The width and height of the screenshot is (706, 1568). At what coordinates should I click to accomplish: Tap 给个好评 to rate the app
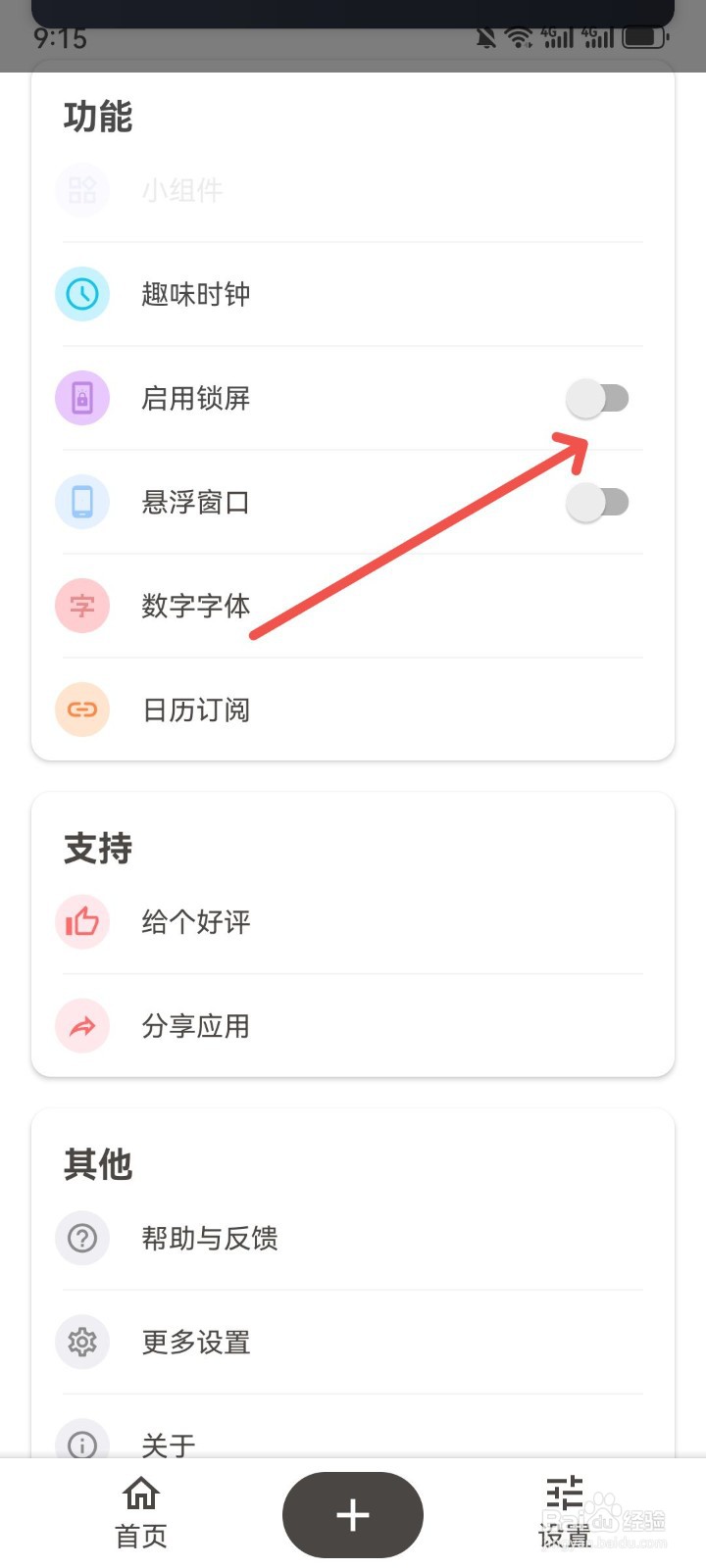(x=195, y=922)
